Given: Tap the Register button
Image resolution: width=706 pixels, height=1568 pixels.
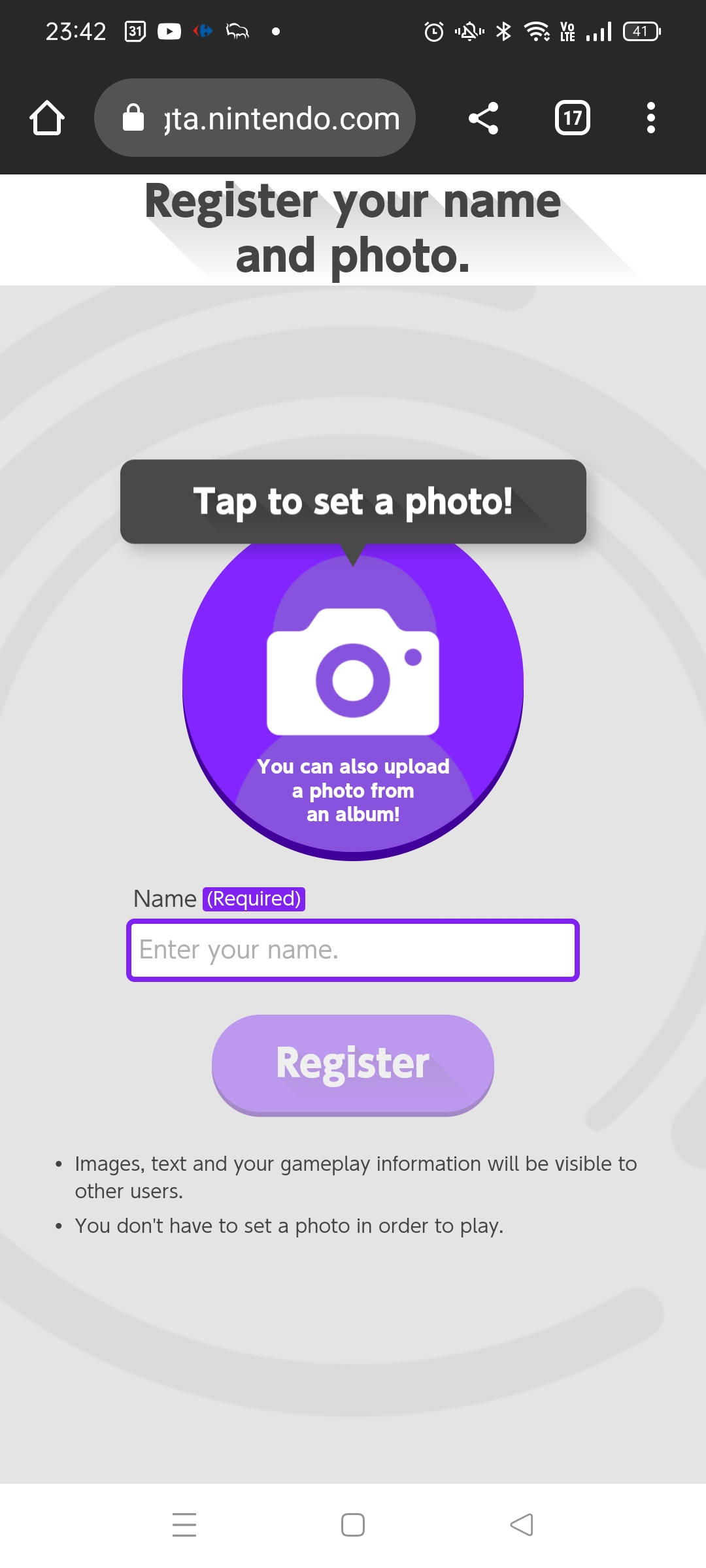Looking at the screenshot, I should click(x=353, y=1064).
